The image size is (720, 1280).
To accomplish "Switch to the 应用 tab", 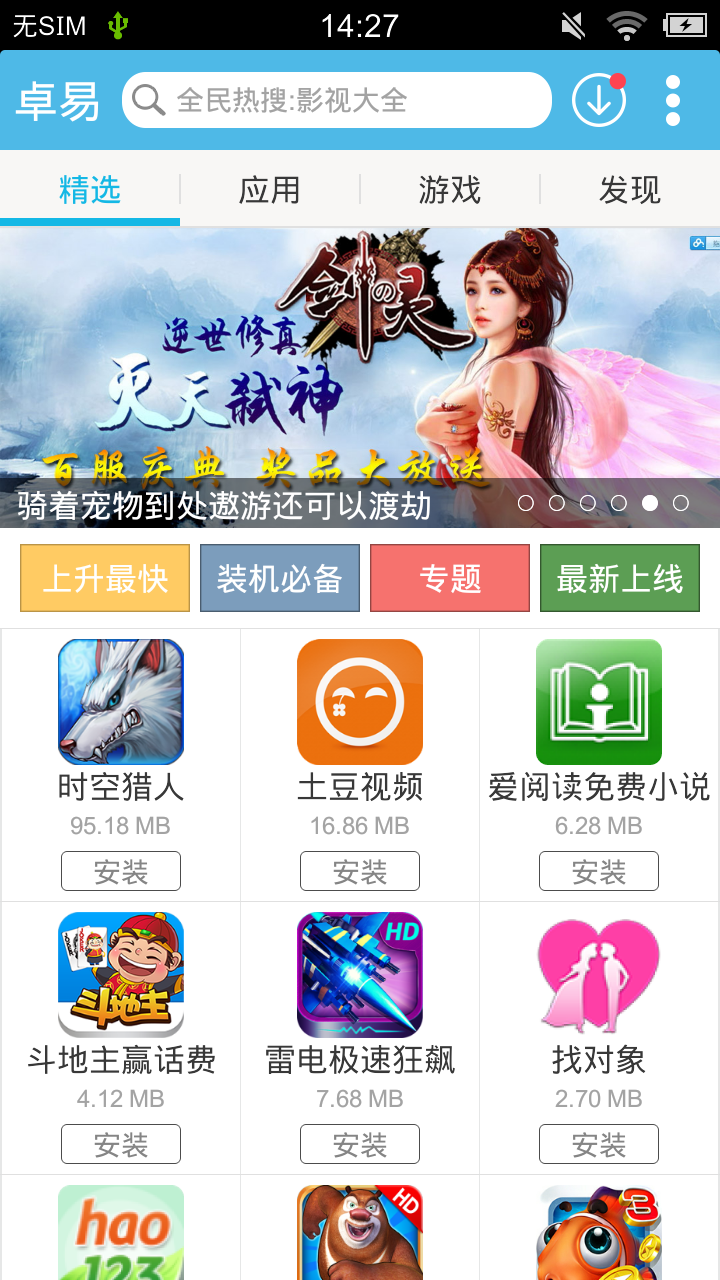I will click(x=269, y=189).
